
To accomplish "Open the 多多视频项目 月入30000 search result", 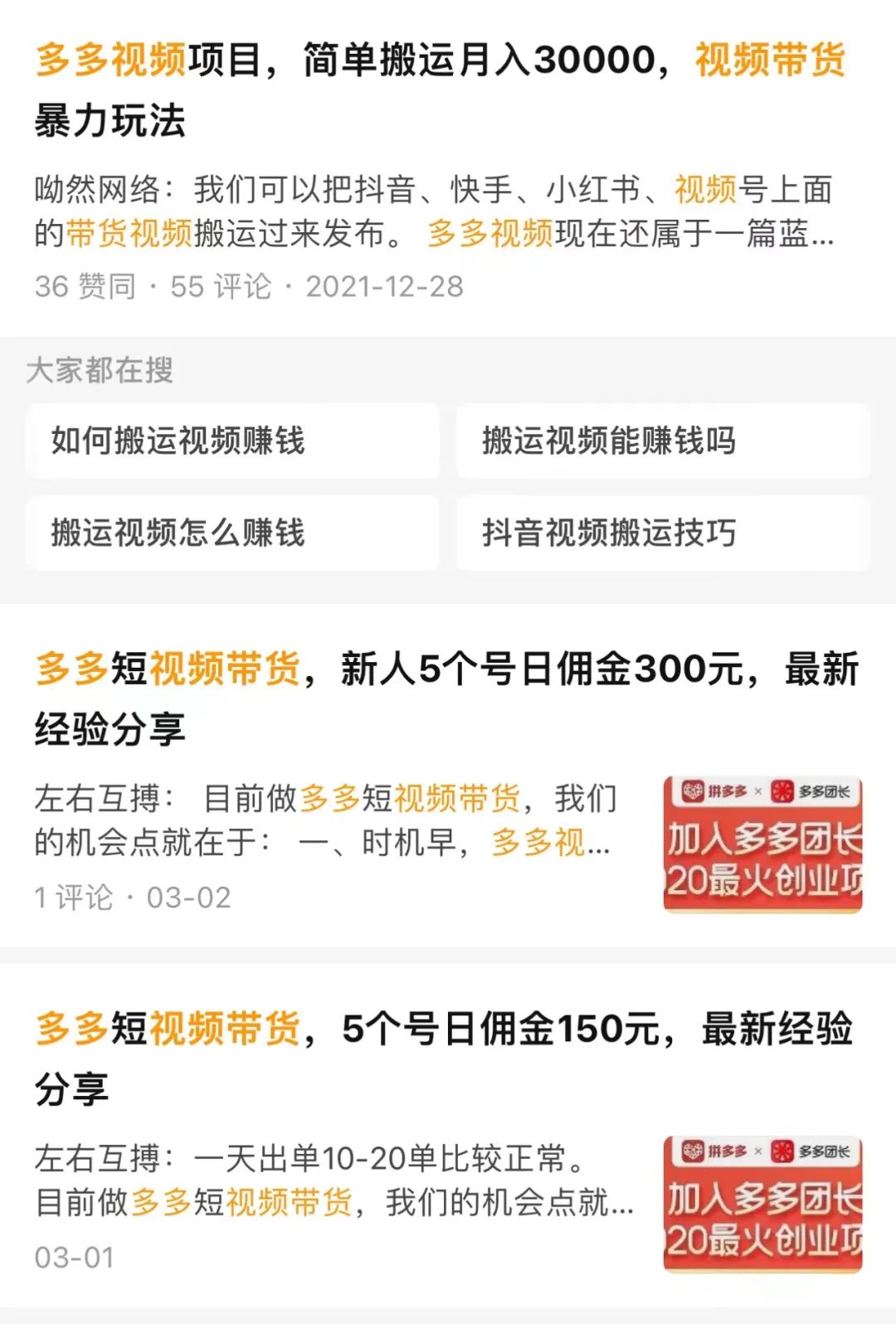I will click(x=440, y=90).
